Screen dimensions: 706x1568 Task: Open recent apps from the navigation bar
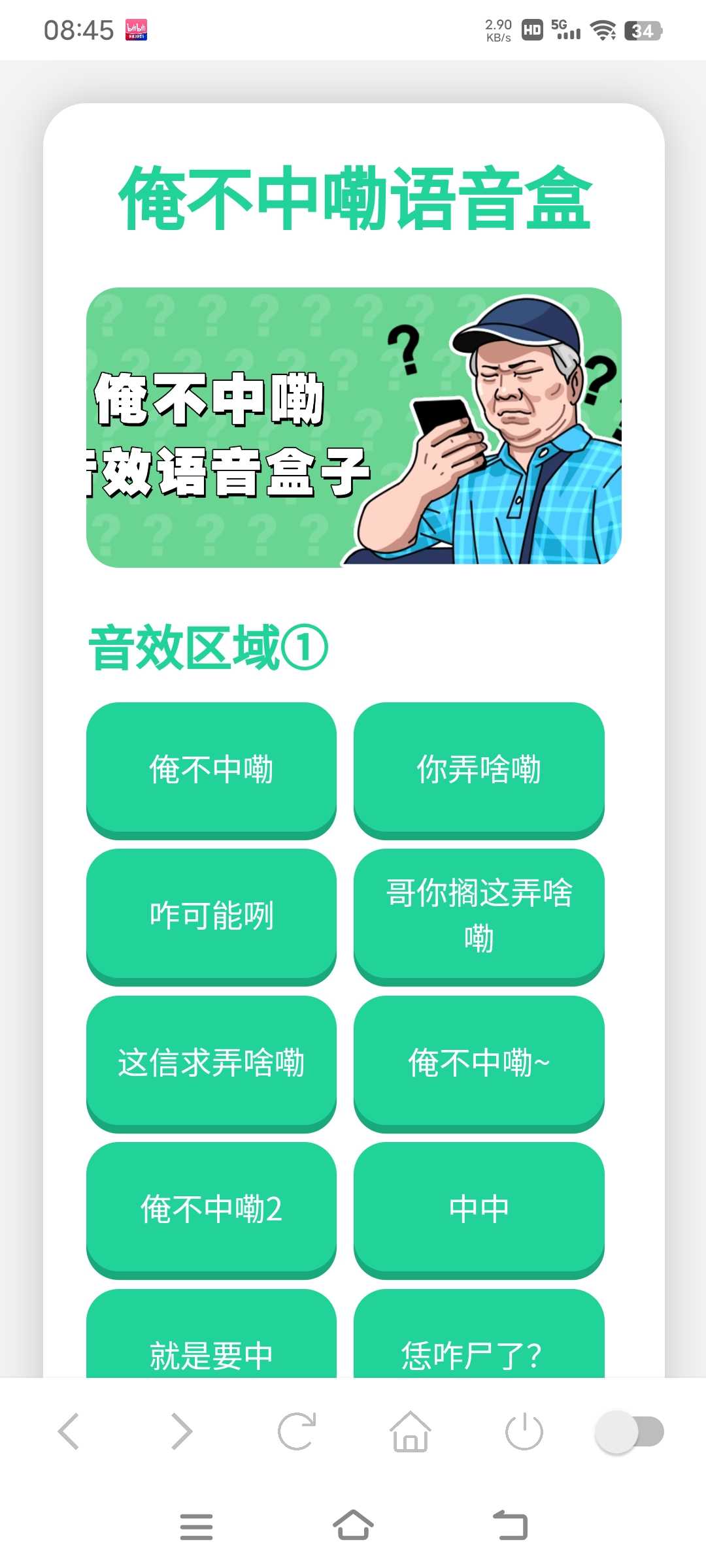(196, 1527)
